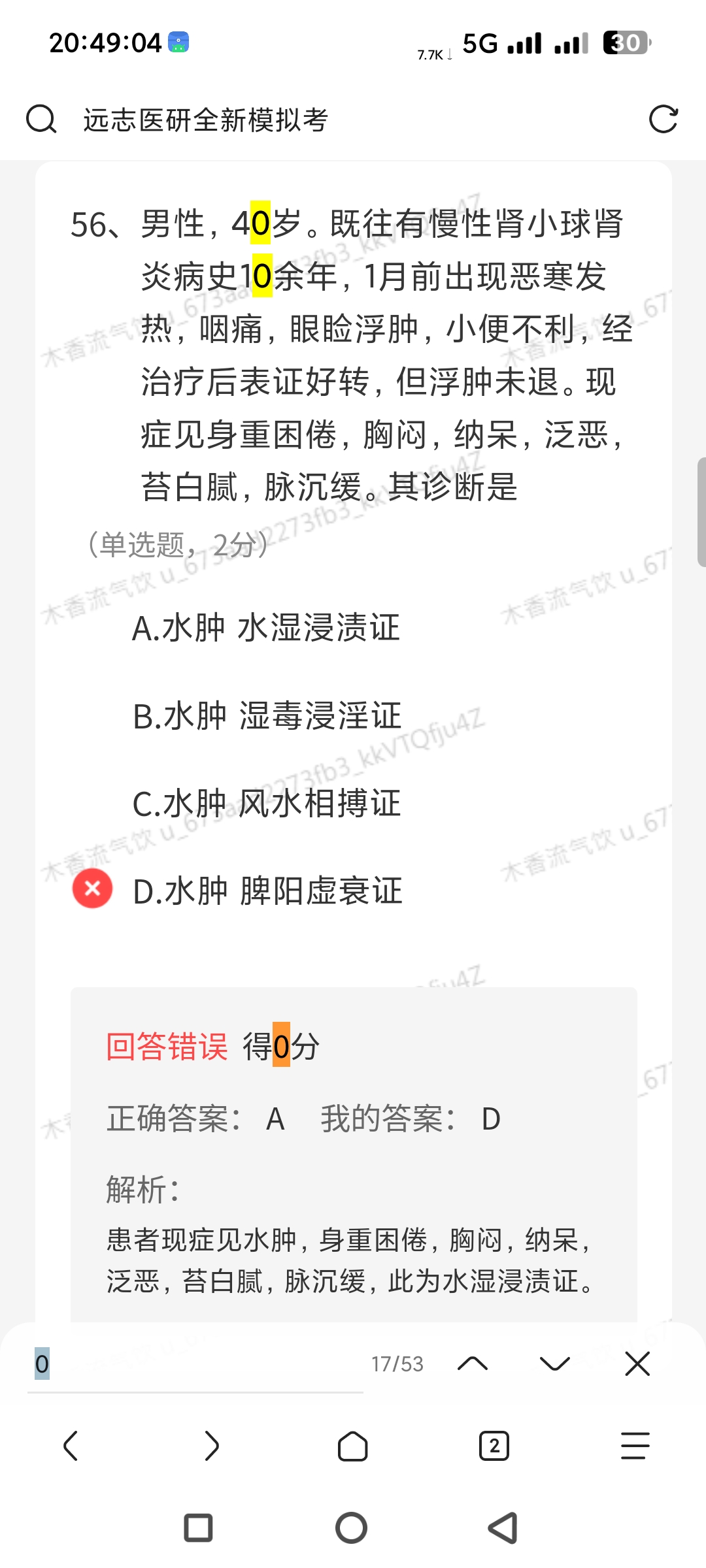Choose option C 水肿 风水相搏证
Screen dimensions: 706x1568
[x=266, y=804]
